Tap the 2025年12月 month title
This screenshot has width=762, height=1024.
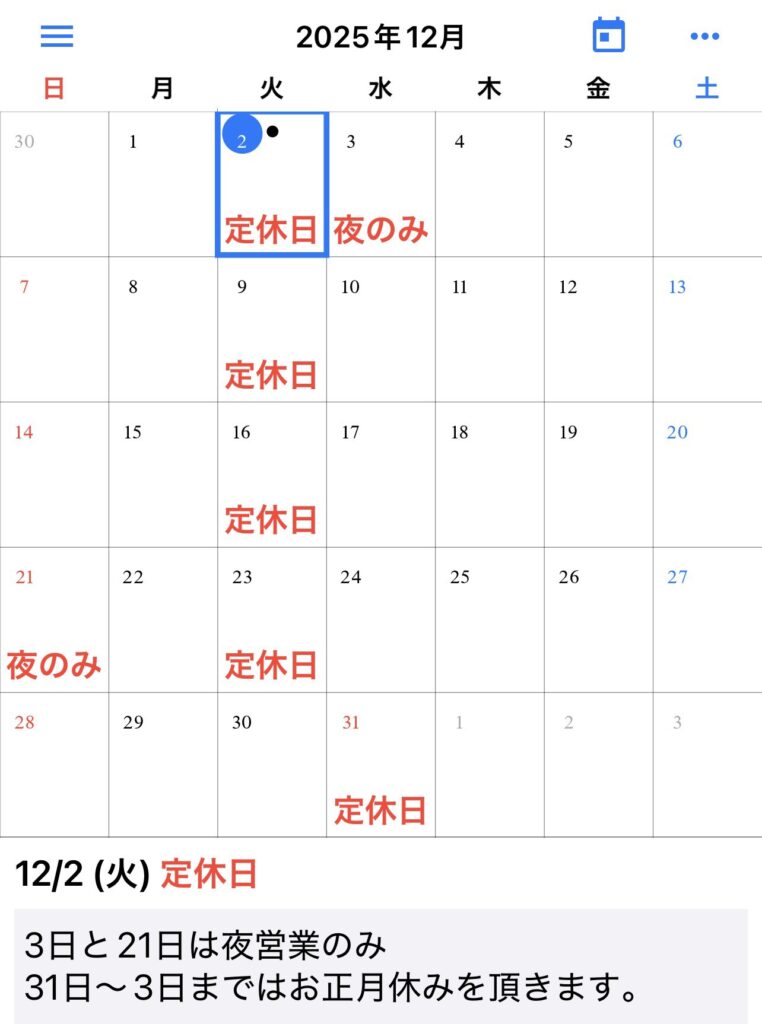pyautogui.click(x=380, y=37)
